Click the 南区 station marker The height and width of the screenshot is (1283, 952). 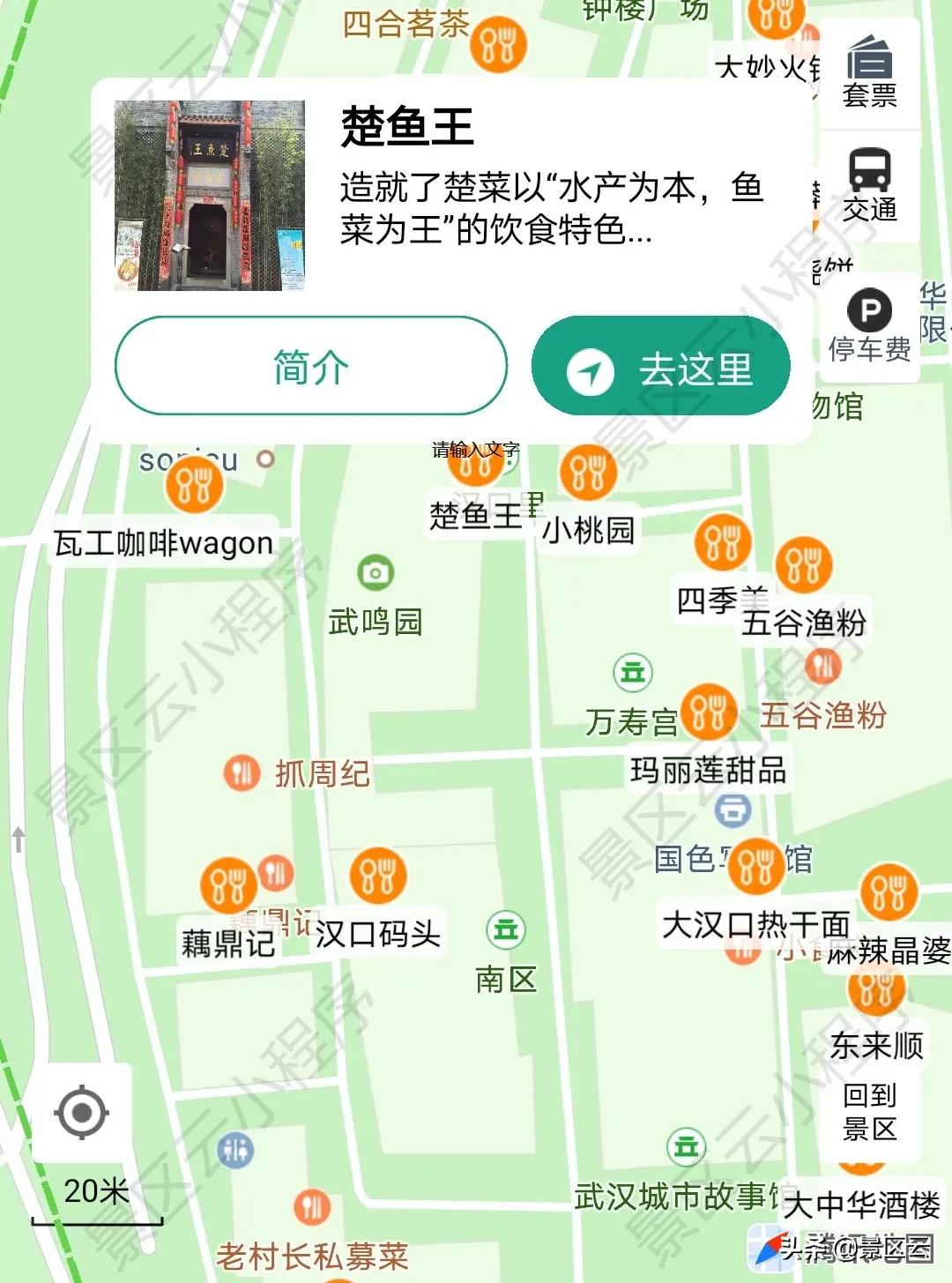pyautogui.click(x=505, y=929)
